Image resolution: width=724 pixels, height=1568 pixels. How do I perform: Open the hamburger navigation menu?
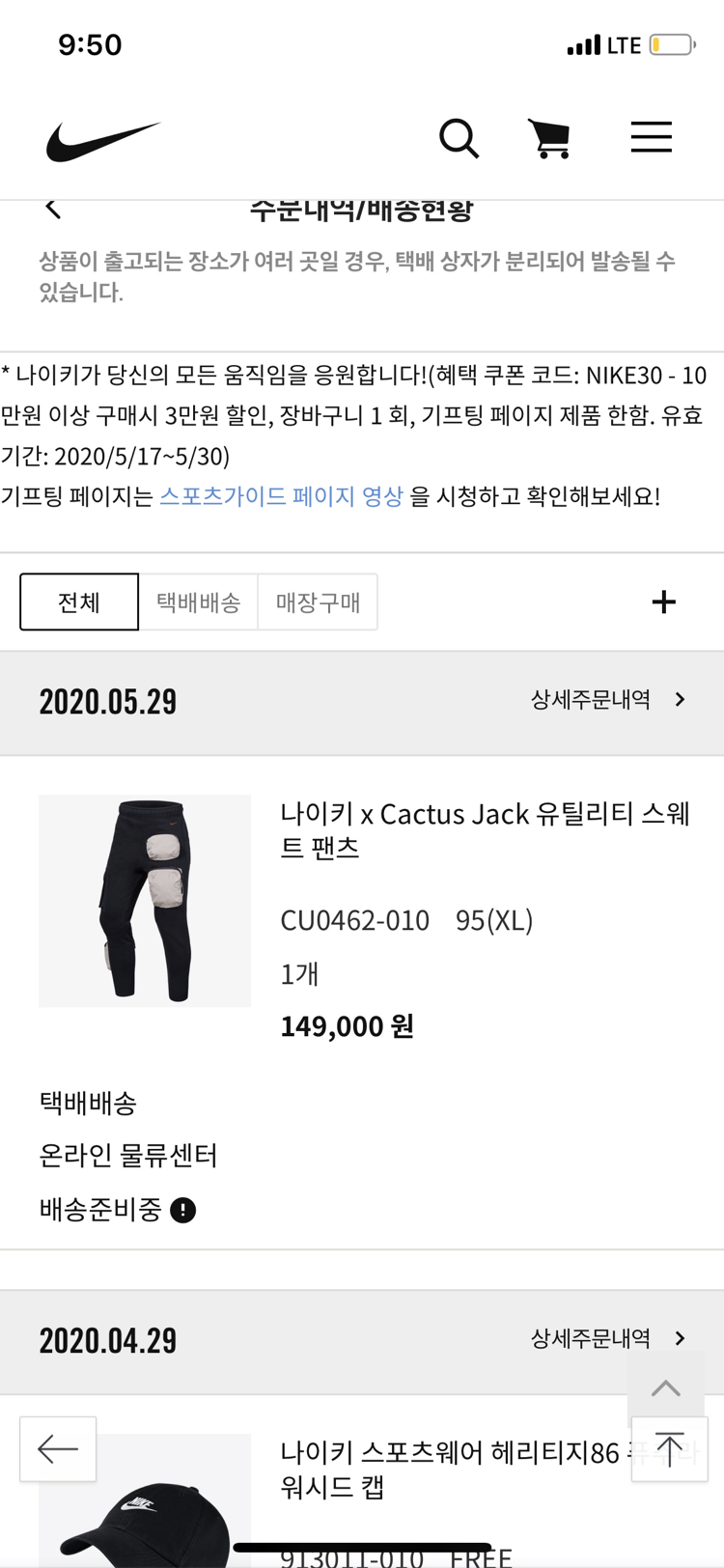click(x=651, y=138)
